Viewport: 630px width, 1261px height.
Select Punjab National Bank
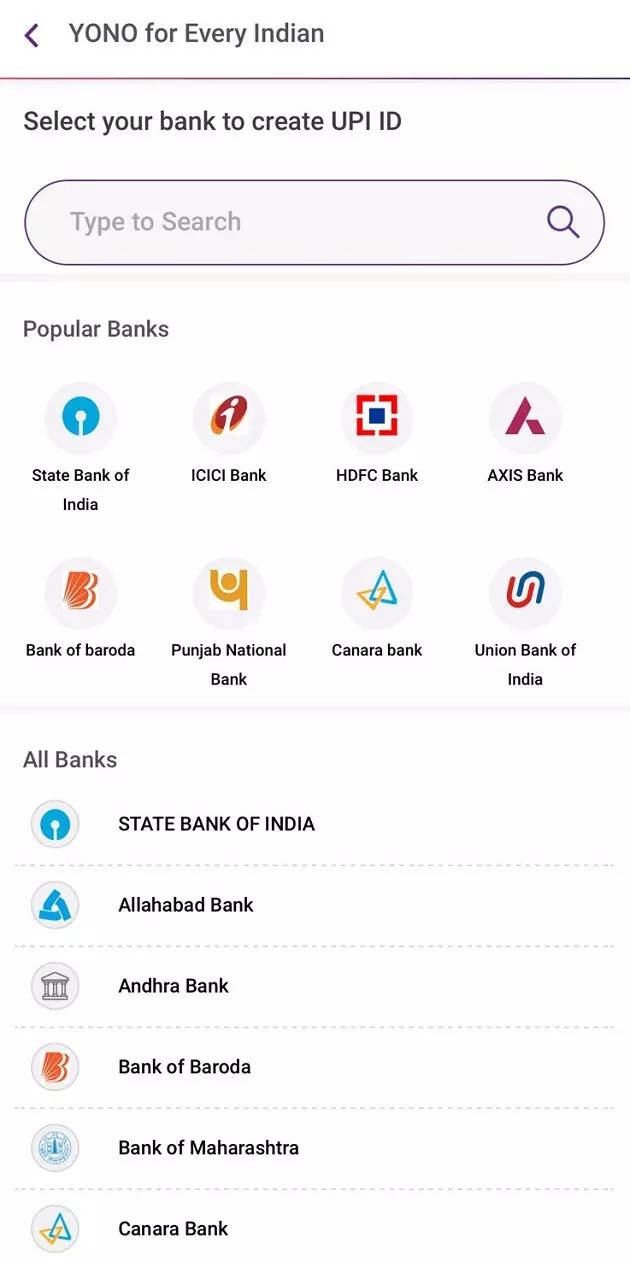229,593
